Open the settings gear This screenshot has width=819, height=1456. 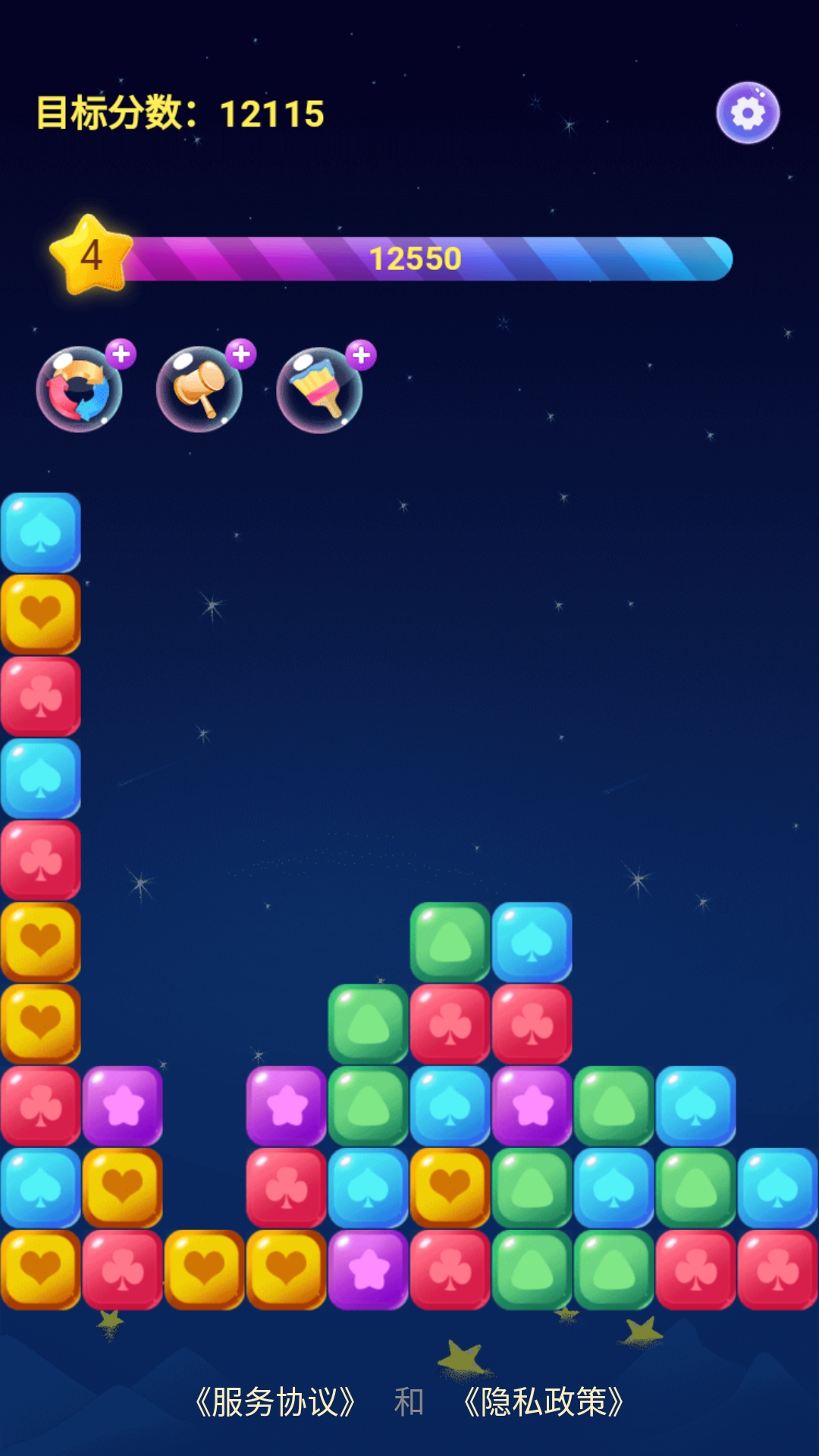pyautogui.click(x=748, y=113)
